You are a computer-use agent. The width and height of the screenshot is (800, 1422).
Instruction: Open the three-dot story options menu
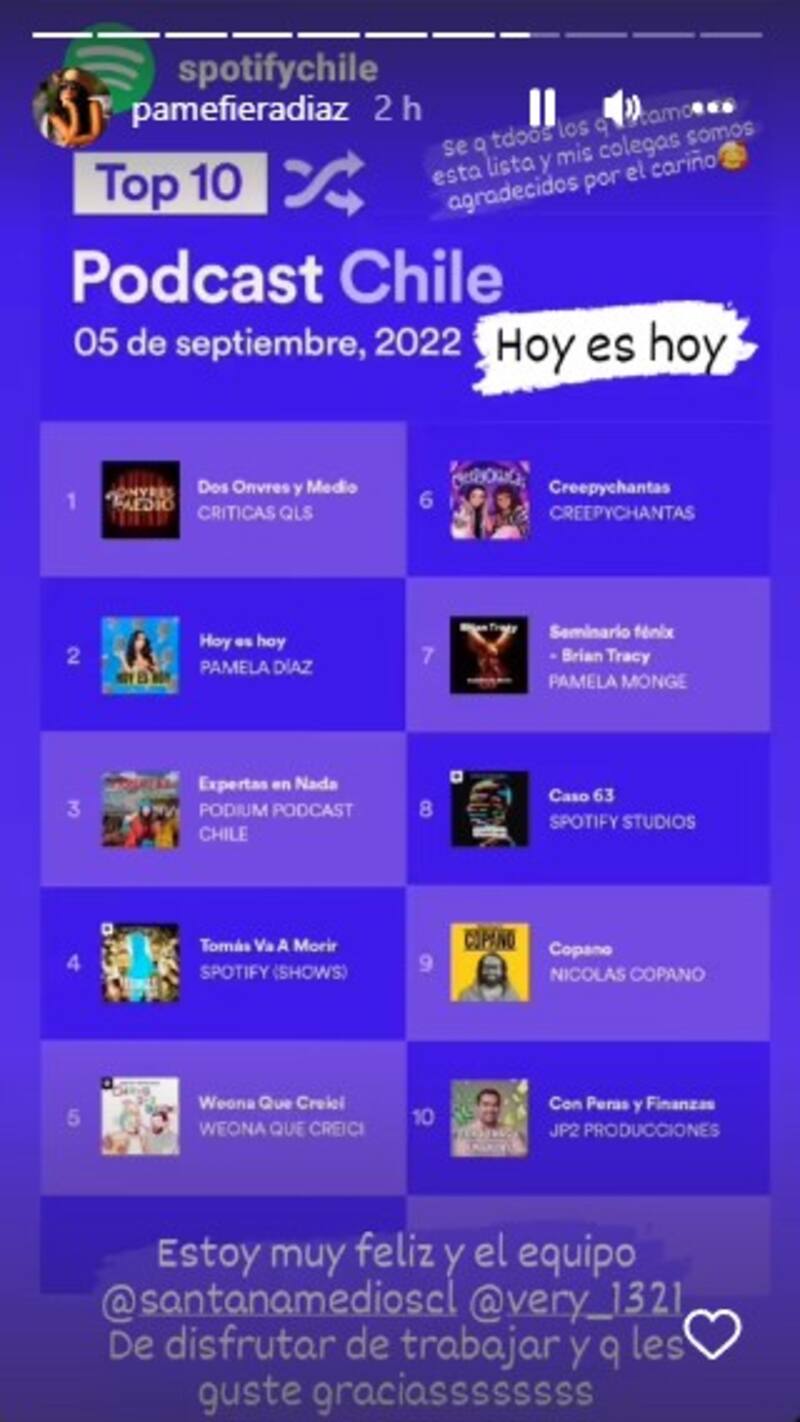coord(712,107)
